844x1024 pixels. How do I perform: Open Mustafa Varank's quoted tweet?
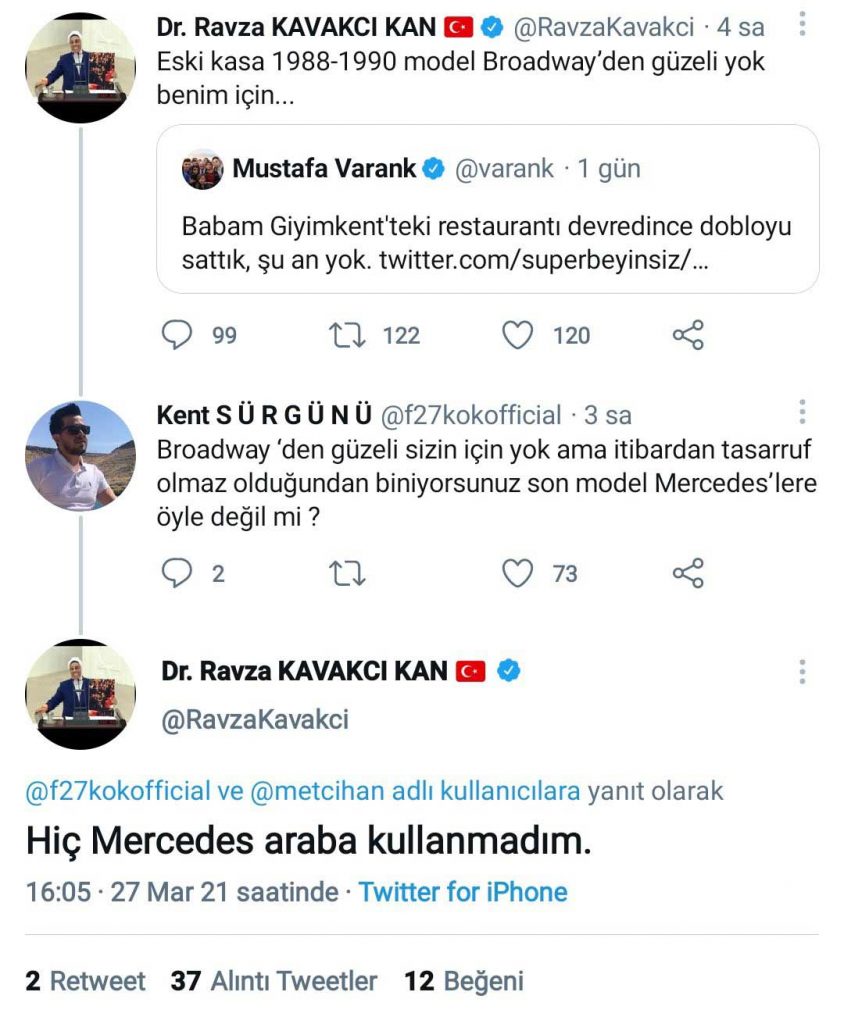(488, 209)
